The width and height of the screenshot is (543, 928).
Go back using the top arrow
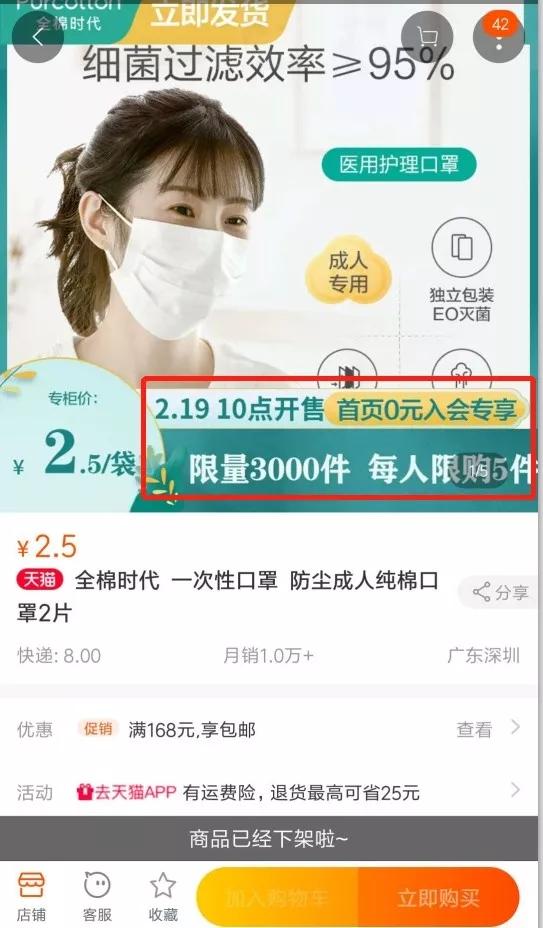(38, 37)
